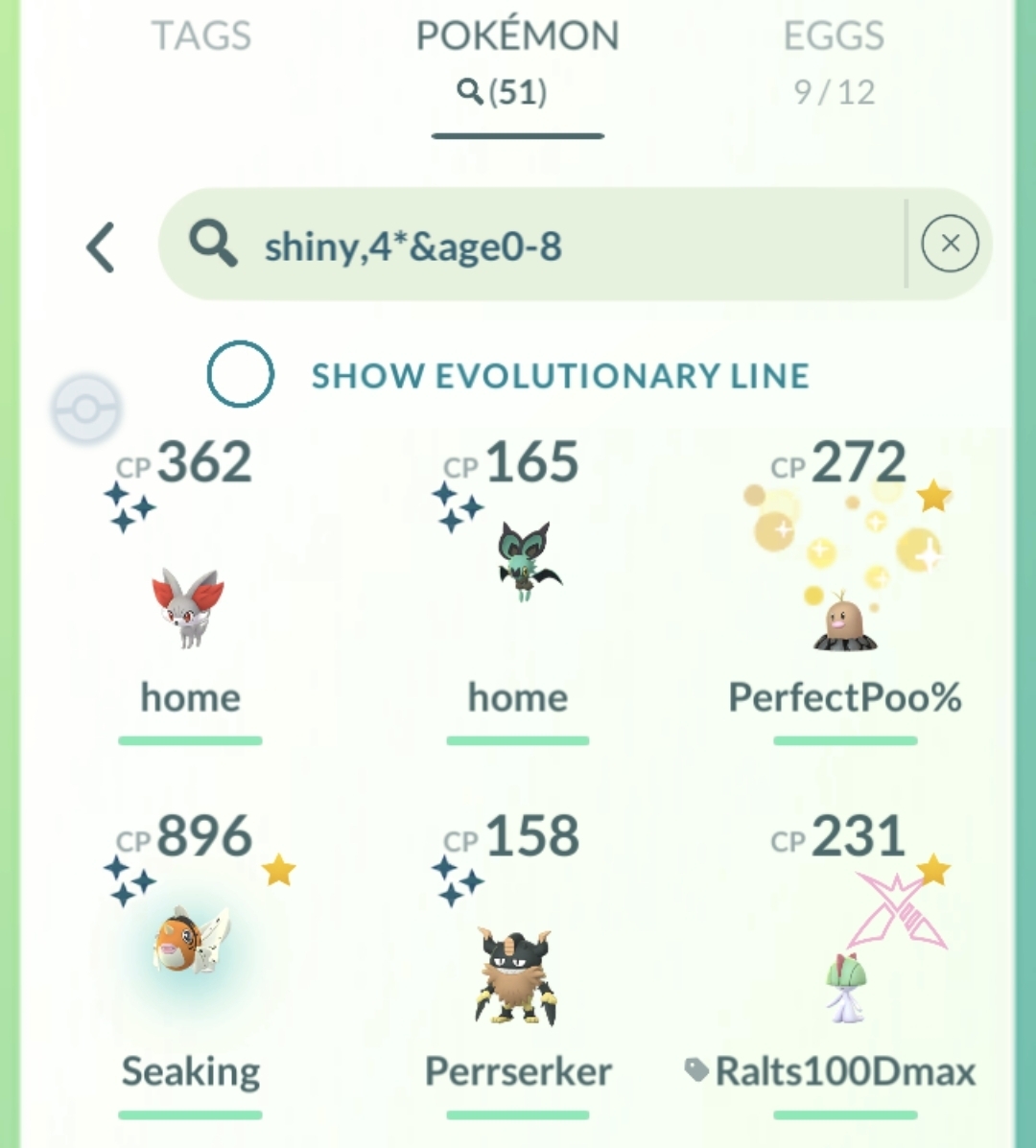Open PerfectPoo% Diglett

point(844,595)
